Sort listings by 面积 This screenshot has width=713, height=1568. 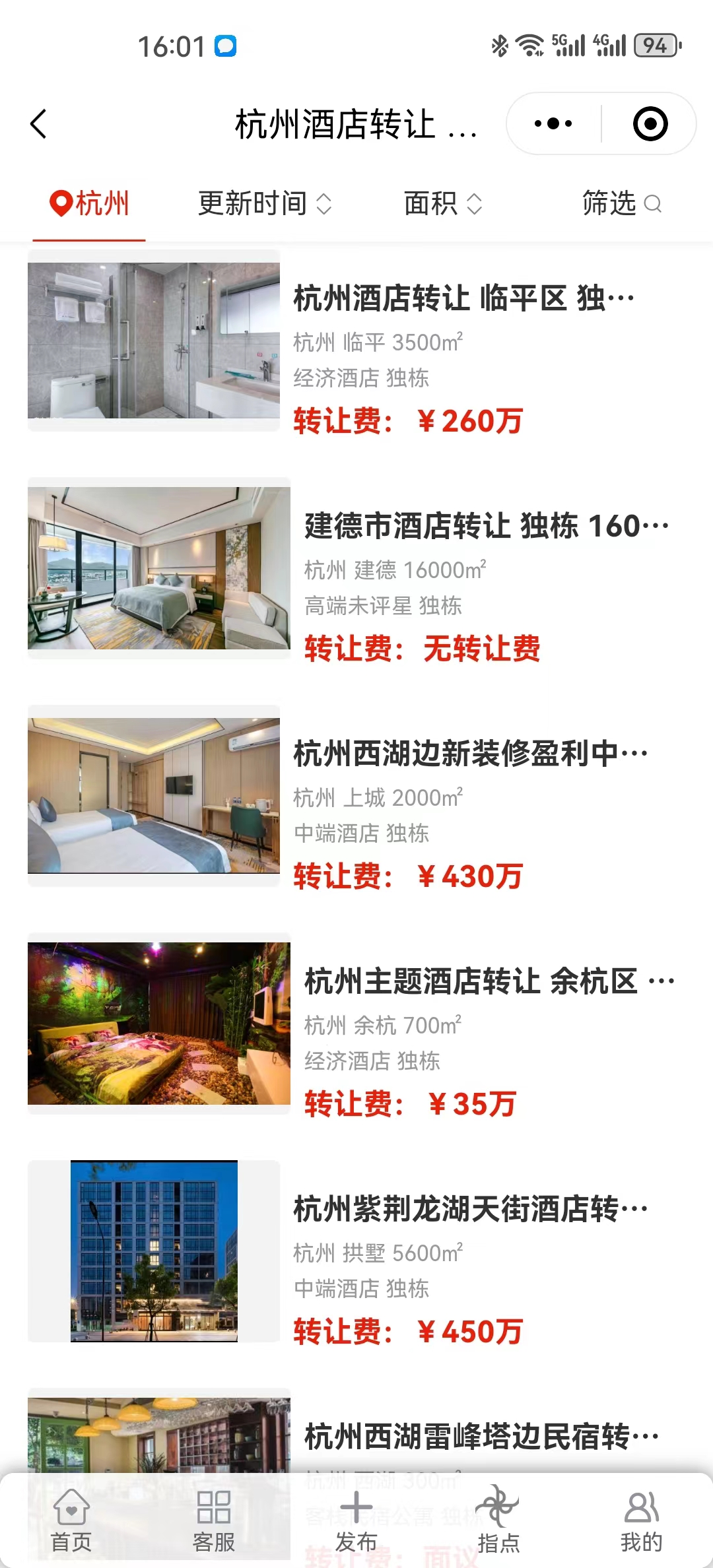pos(442,203)
